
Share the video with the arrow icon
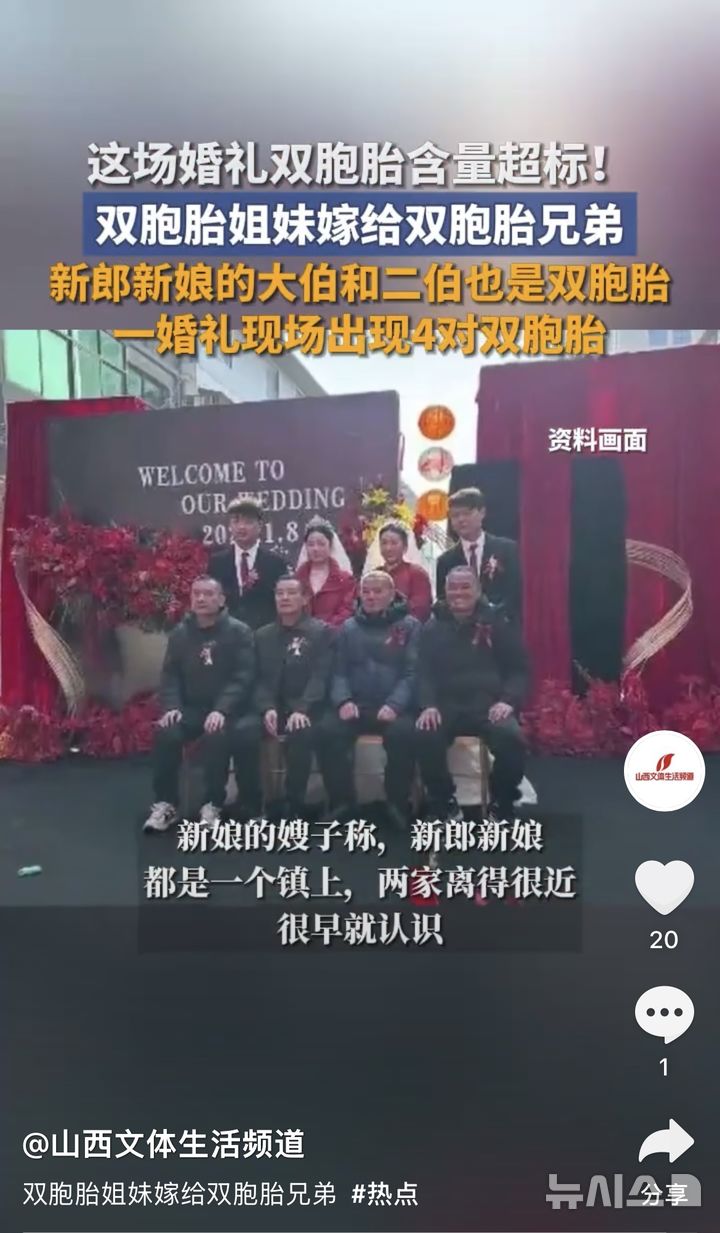[x=666, y=1141]
